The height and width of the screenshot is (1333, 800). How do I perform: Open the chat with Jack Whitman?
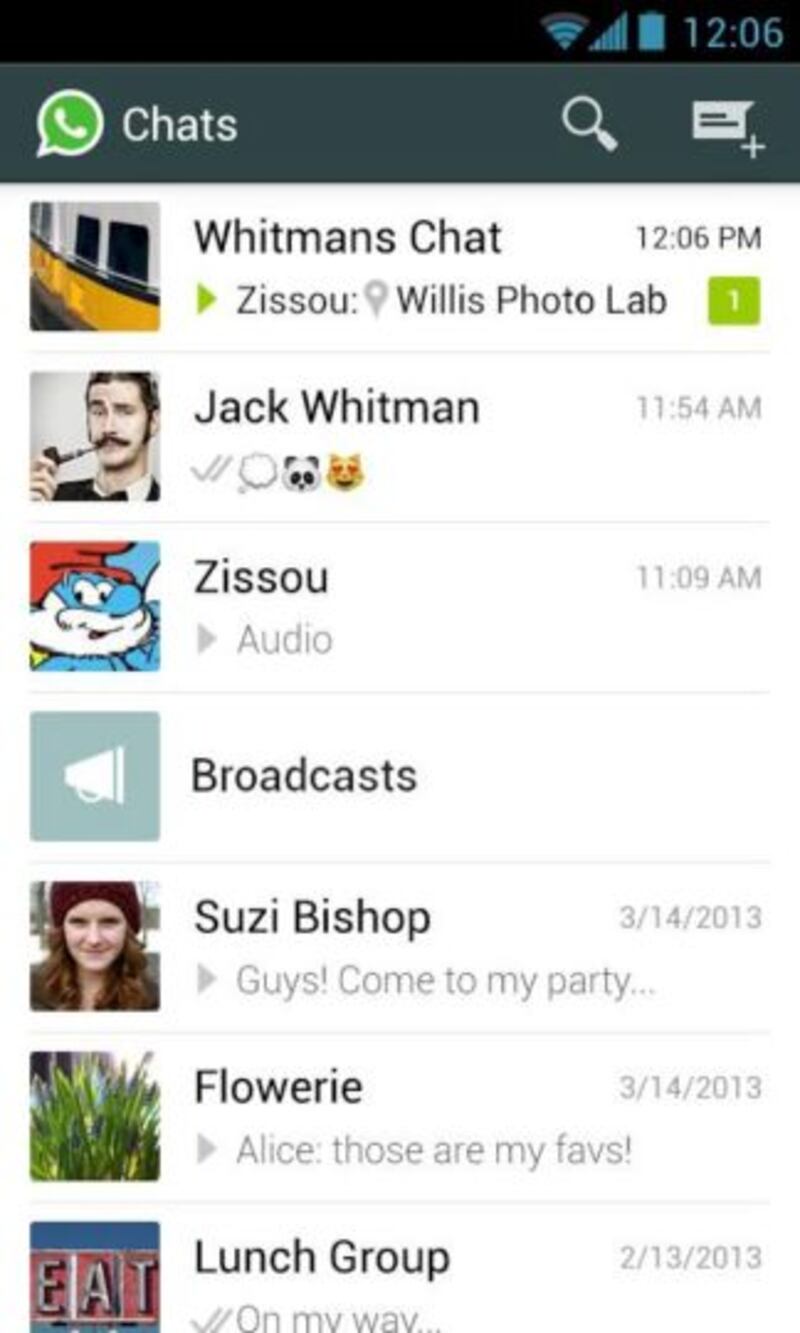[400, 437]
